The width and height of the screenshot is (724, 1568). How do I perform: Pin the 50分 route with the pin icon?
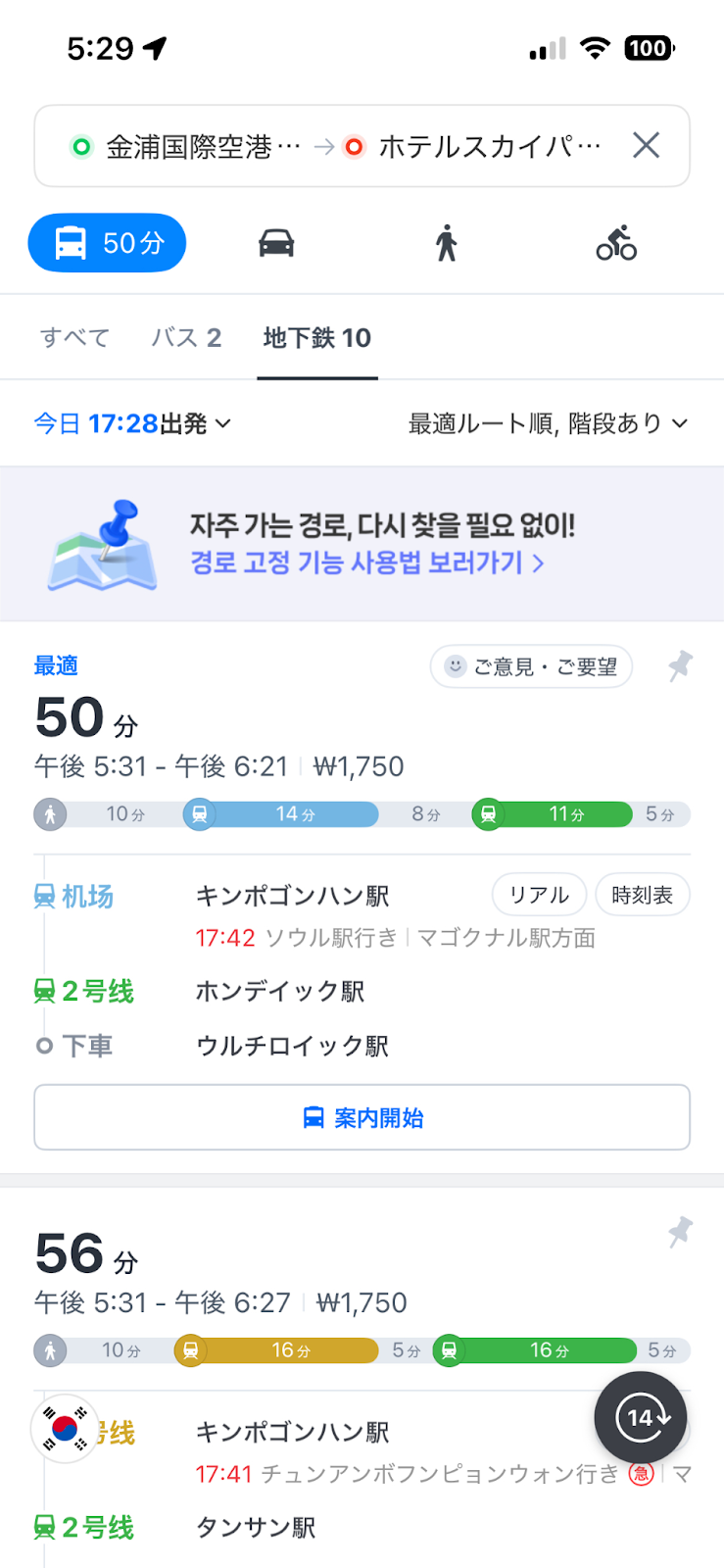(681, 665)
